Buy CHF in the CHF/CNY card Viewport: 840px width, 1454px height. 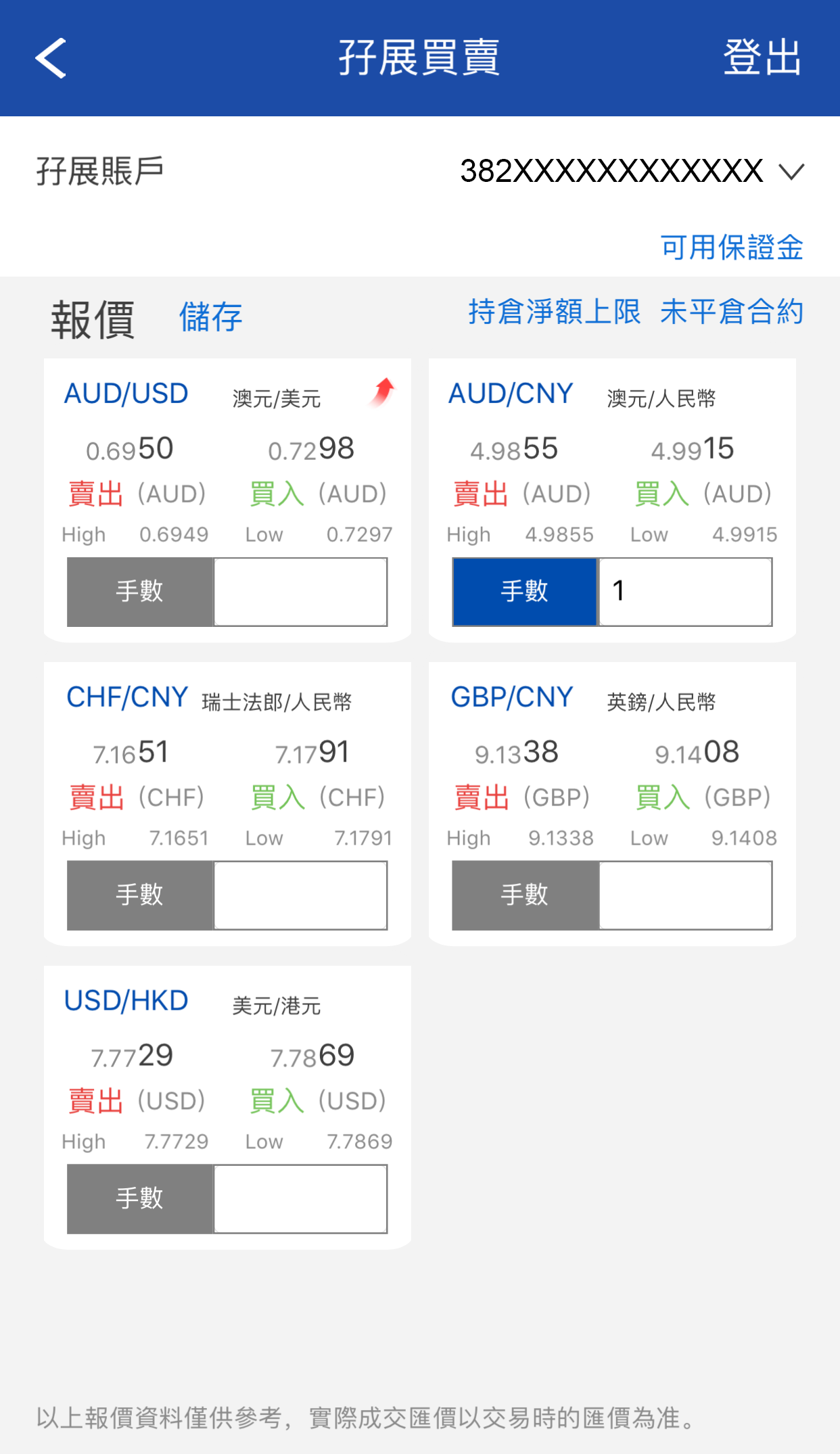278,797
